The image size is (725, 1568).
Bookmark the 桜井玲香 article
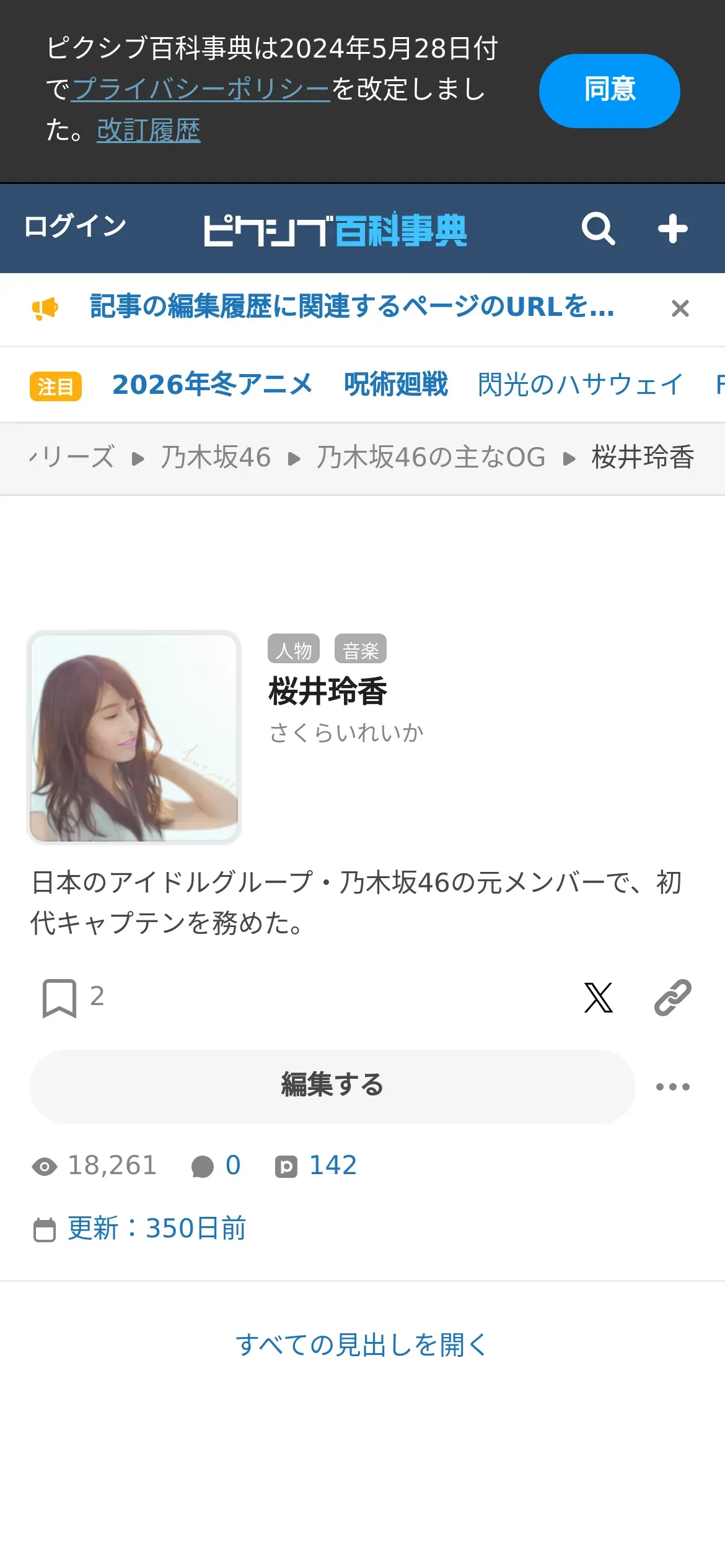click(x=59, y=998)
